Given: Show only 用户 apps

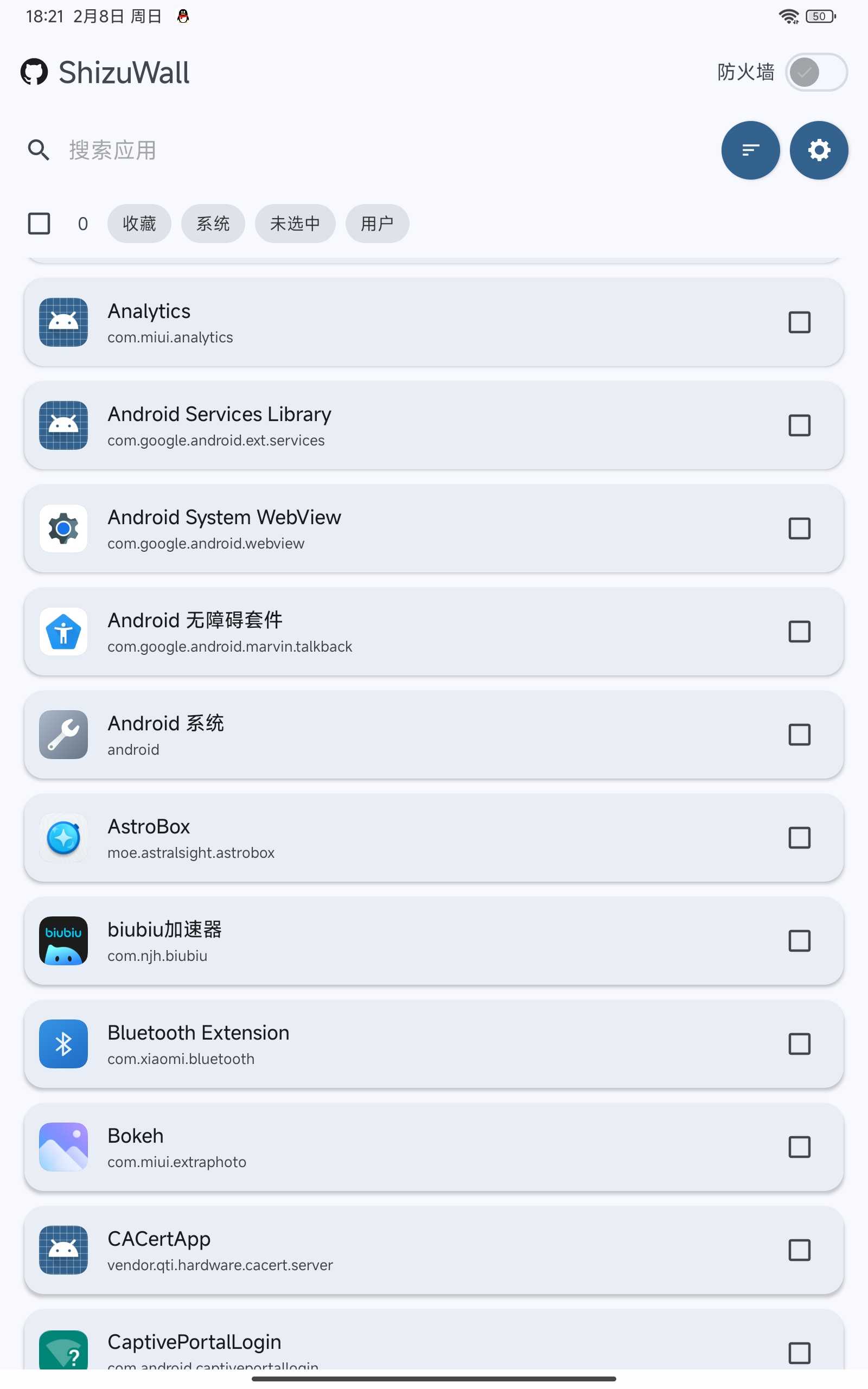Looking at the screenshot, I should click(x=377, y=224).
